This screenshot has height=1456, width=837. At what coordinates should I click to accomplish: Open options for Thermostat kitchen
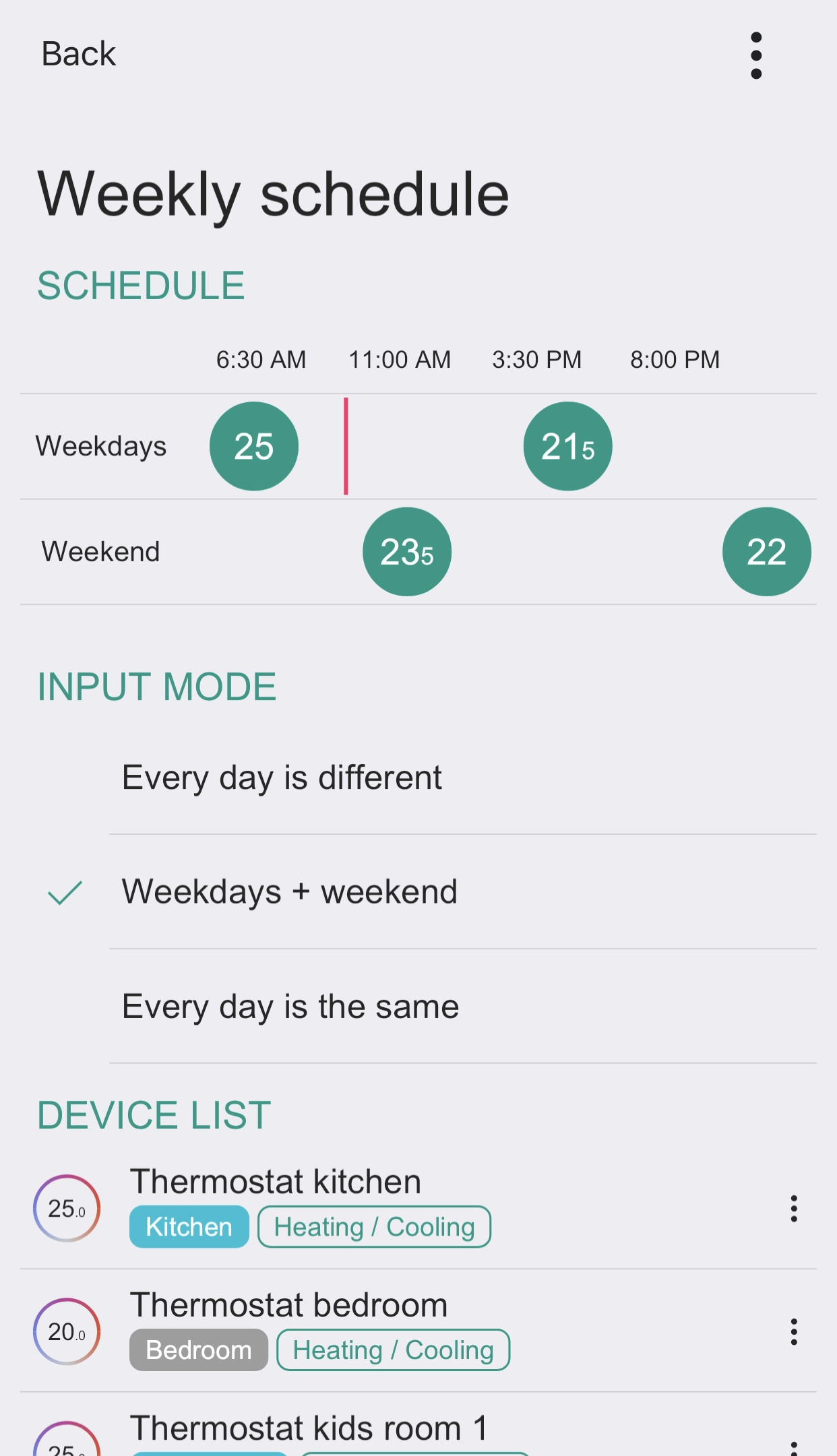pos(794,1209)
